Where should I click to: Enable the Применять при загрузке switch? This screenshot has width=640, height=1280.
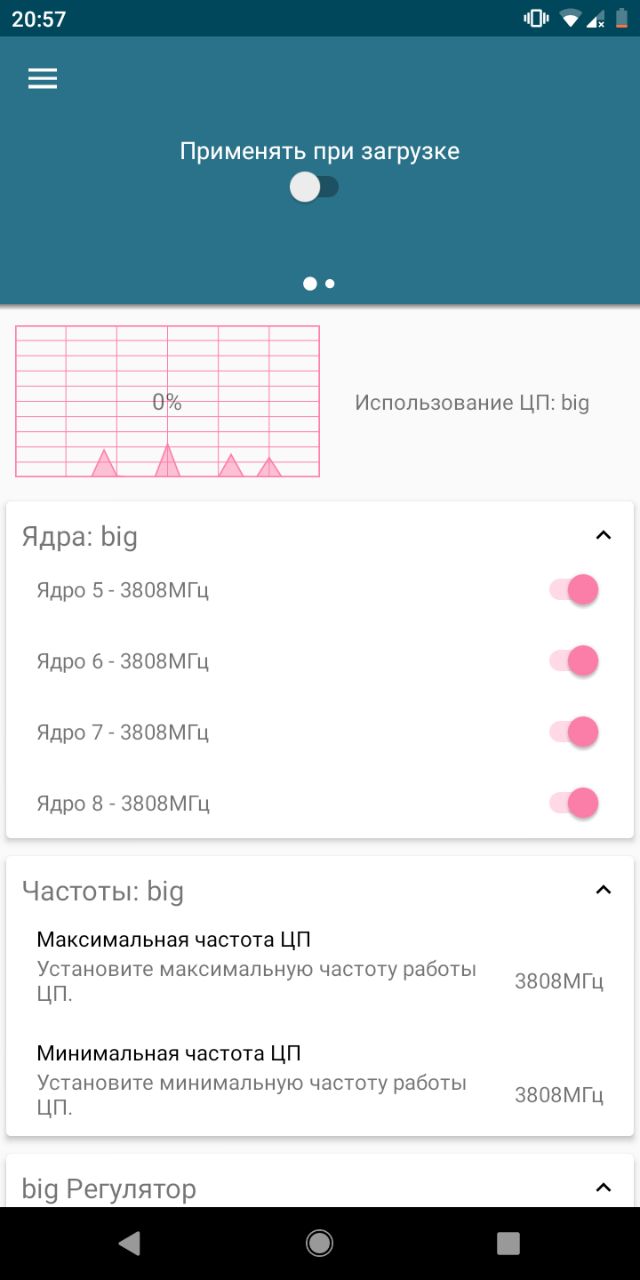pos(314,187)
